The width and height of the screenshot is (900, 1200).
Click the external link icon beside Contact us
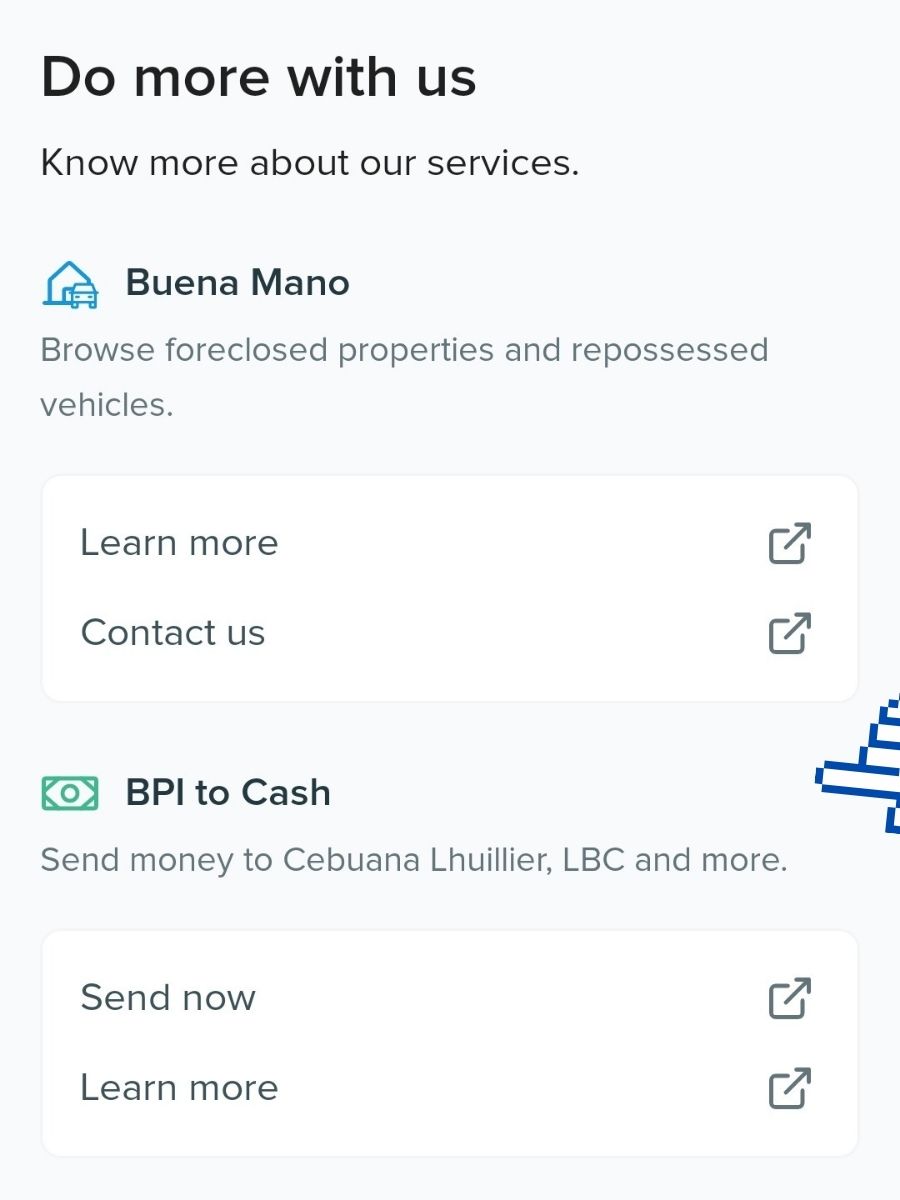point(789,632)
